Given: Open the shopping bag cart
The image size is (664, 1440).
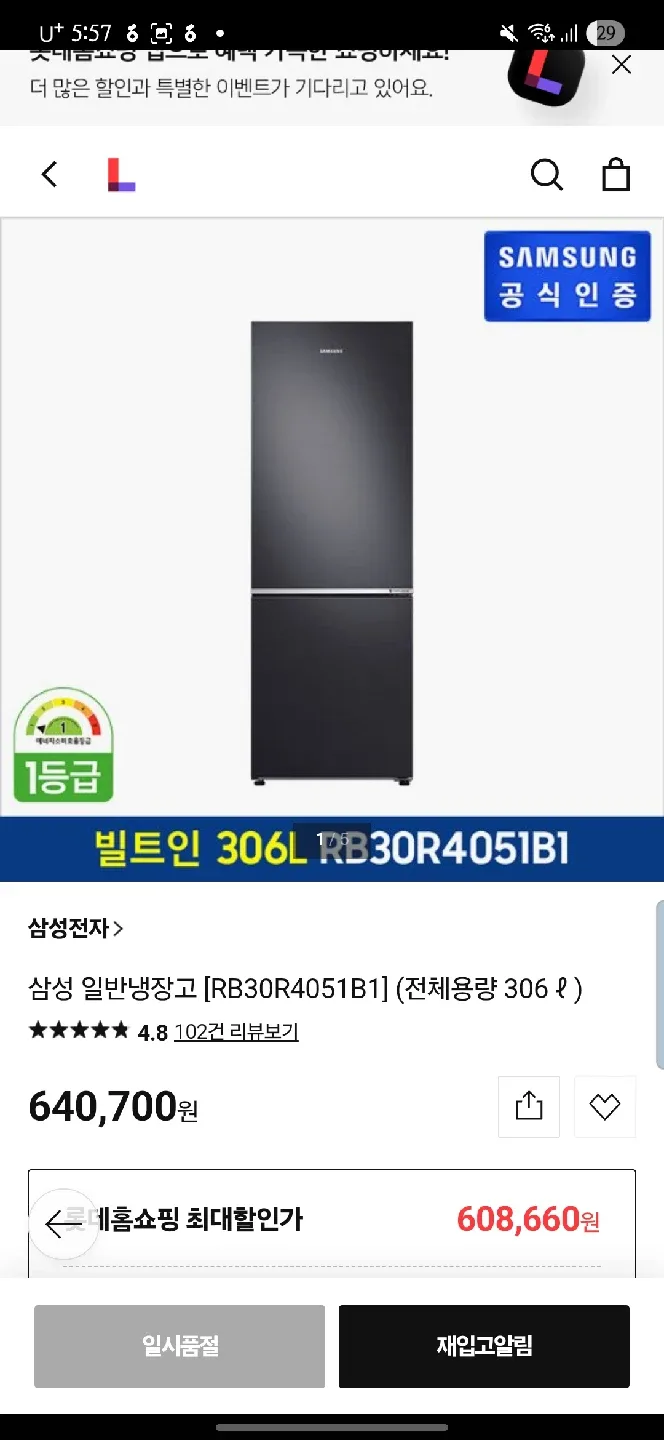Looking at the screenshot, I should coord(616,174).
